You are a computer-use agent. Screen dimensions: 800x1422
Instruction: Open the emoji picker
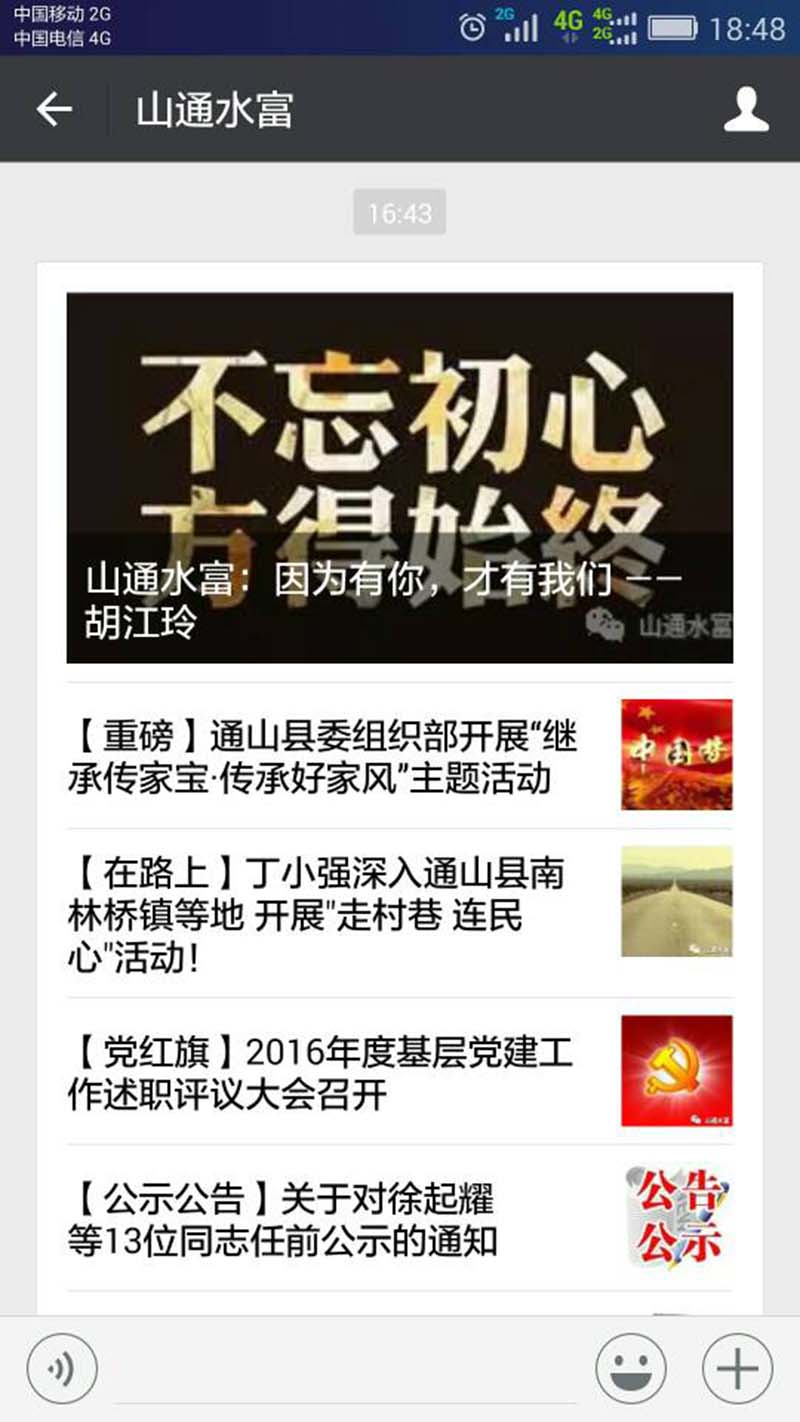click(631, 1368)
